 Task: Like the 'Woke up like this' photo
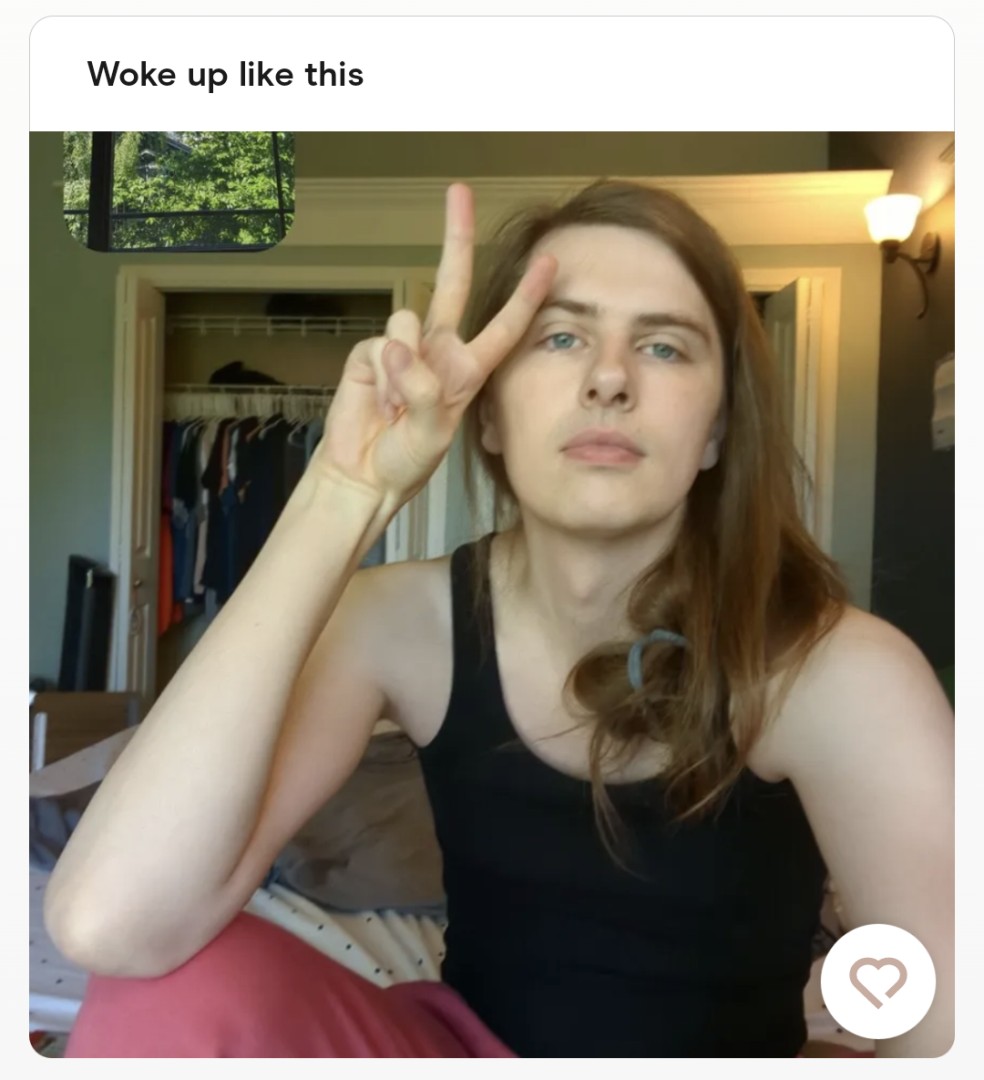click(877, 981)
